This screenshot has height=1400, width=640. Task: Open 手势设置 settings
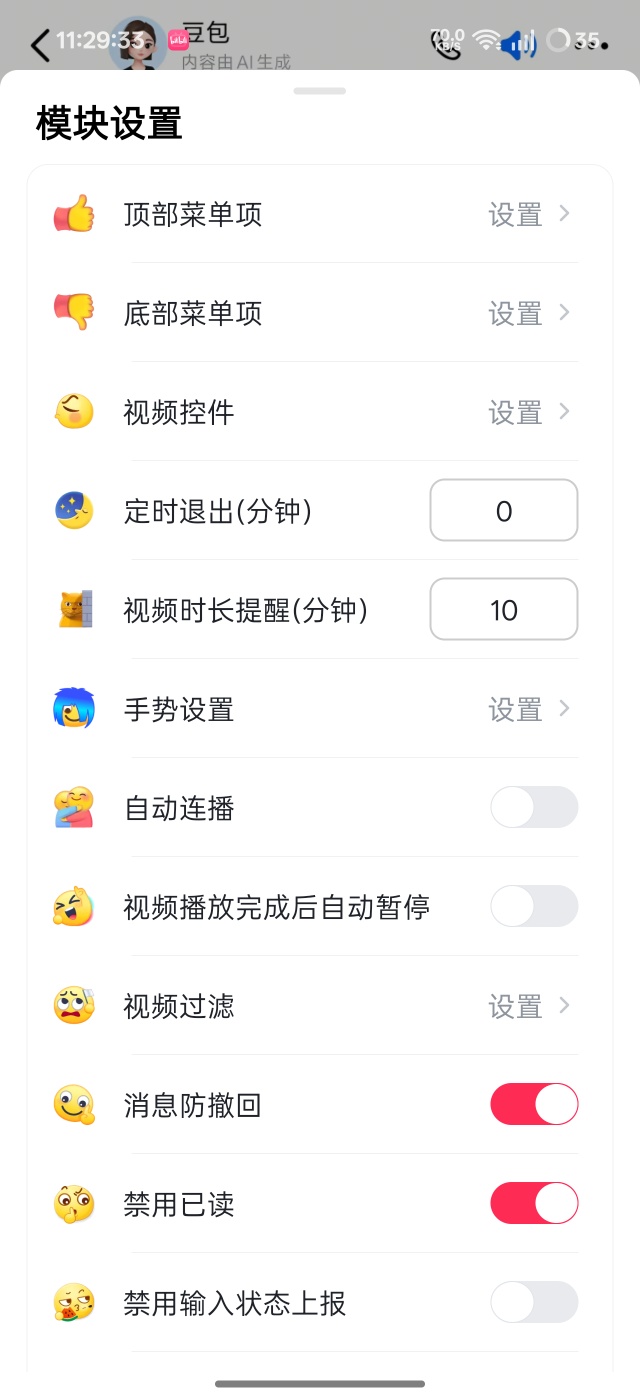[x=528, y=710]
